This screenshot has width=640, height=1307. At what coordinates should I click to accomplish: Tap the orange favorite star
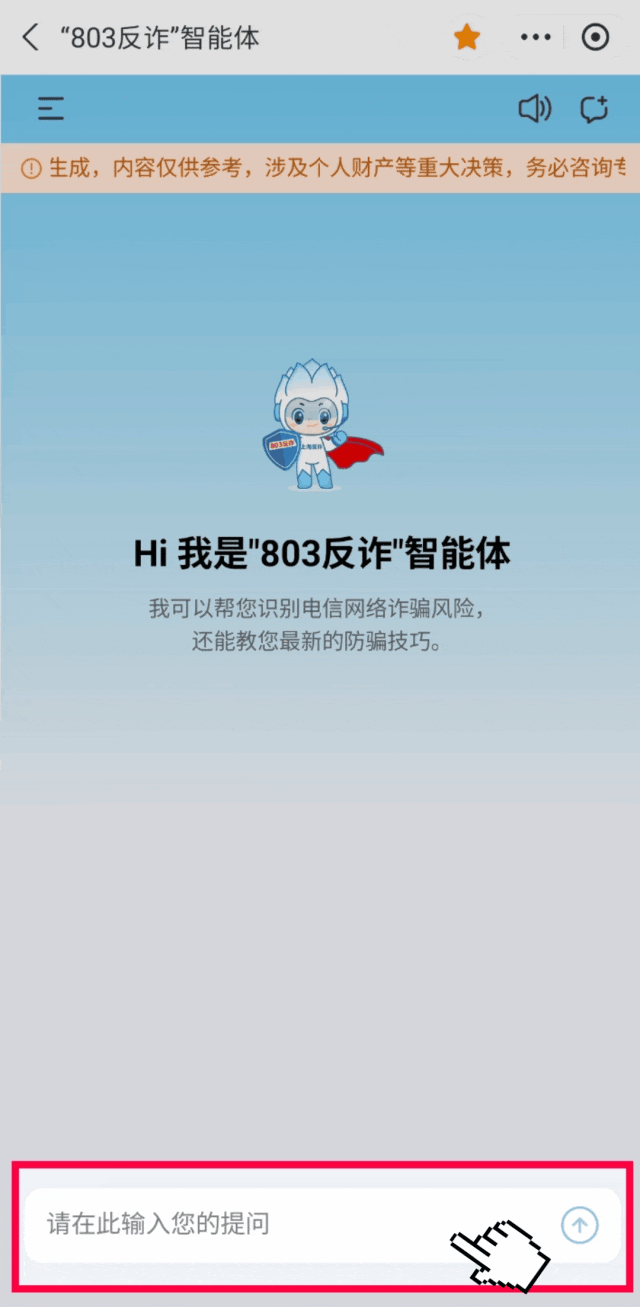pos(467,38)
